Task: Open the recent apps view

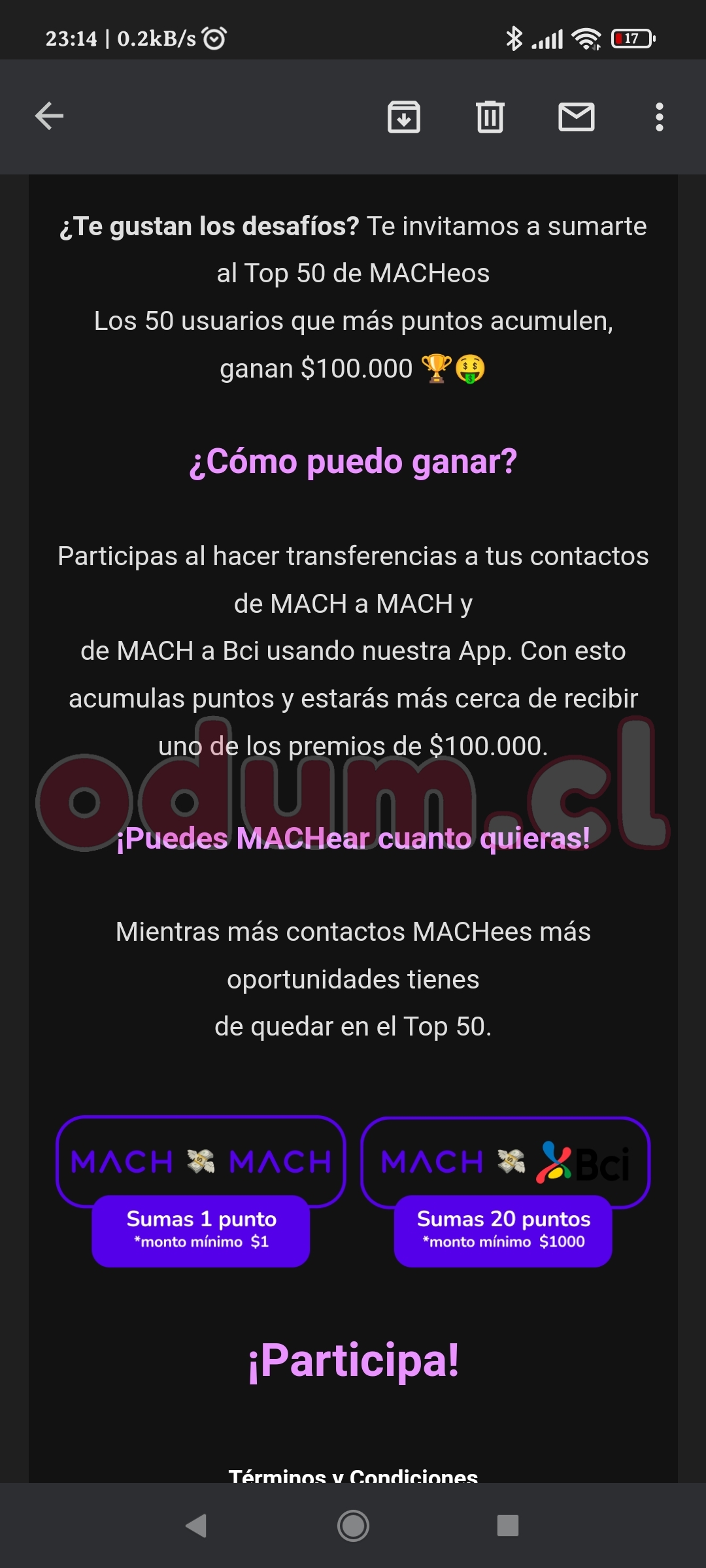Action: pos(508,1526)
